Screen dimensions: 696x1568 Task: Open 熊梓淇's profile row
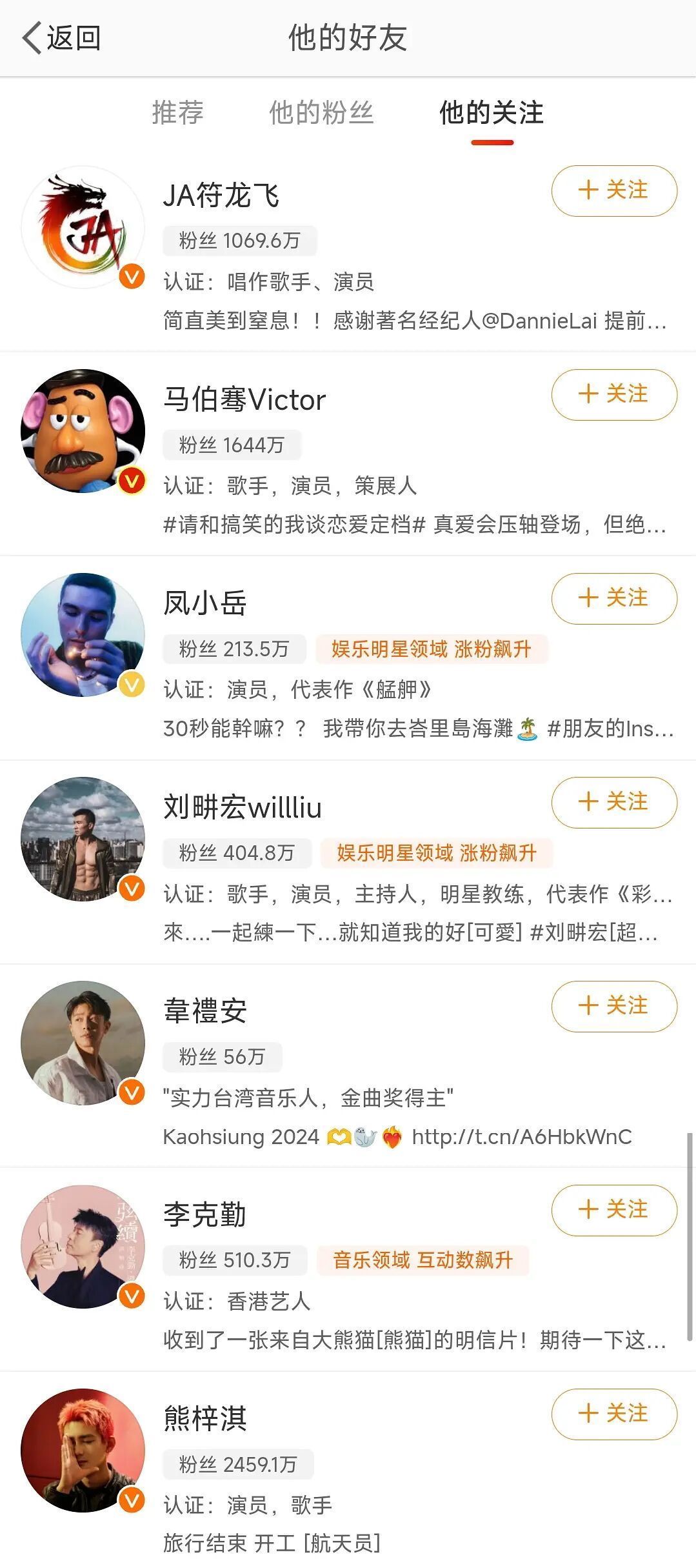[204, 1419]
